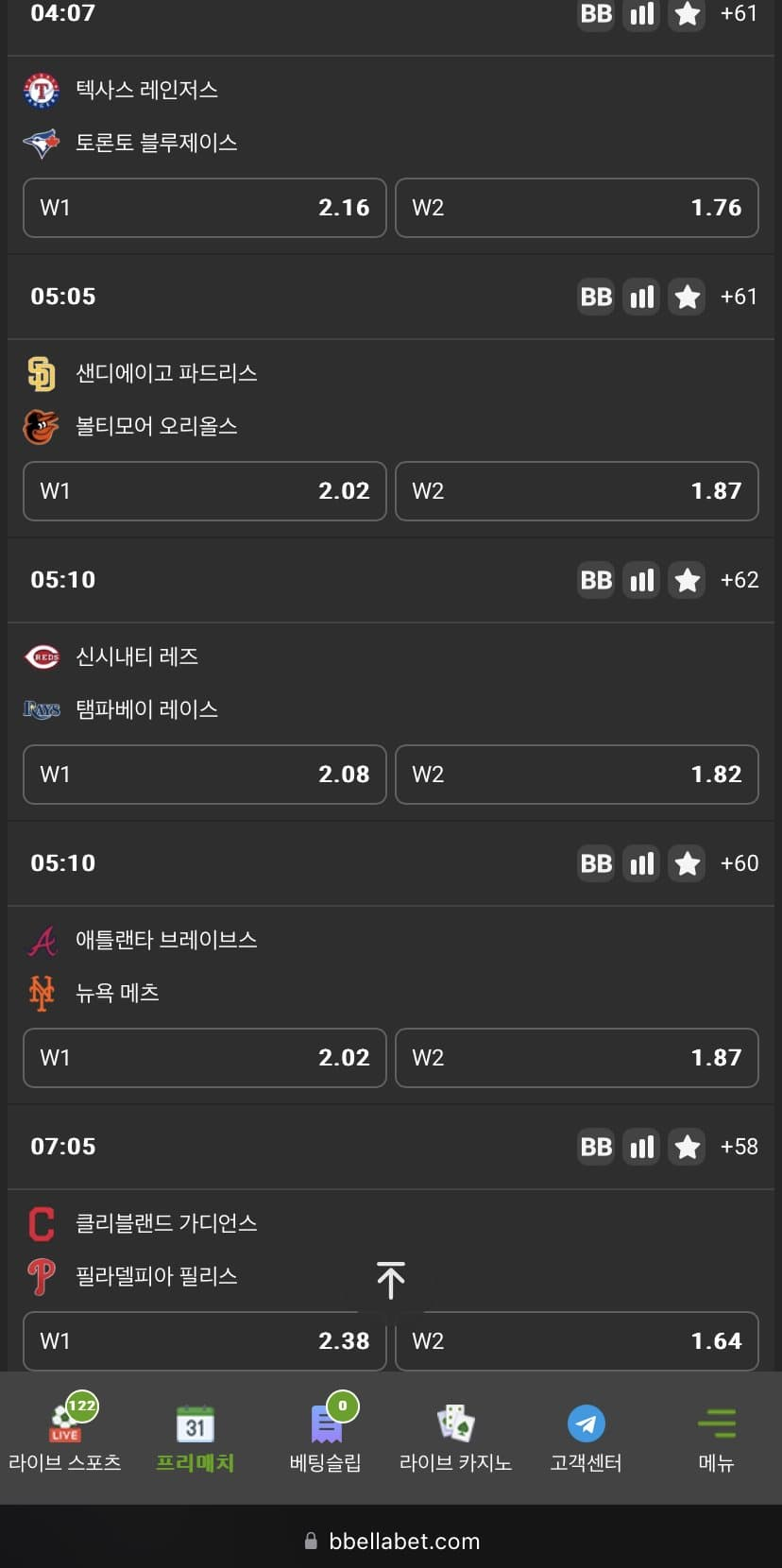The image size is (782, 1568).
Task: Open the 베팅슬립 tab
Action: tap(326, 1436)
